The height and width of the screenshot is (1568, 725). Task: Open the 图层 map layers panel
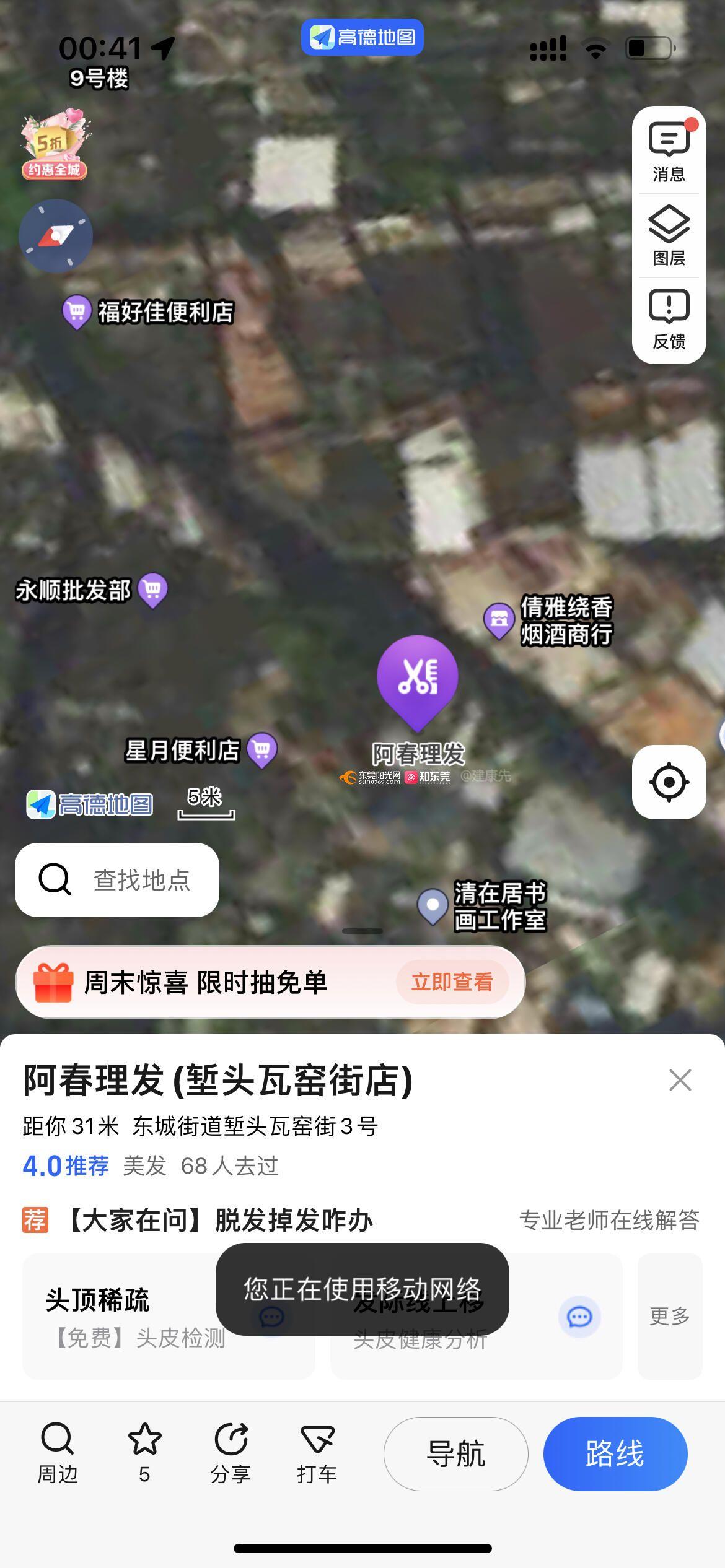(669, 236)
